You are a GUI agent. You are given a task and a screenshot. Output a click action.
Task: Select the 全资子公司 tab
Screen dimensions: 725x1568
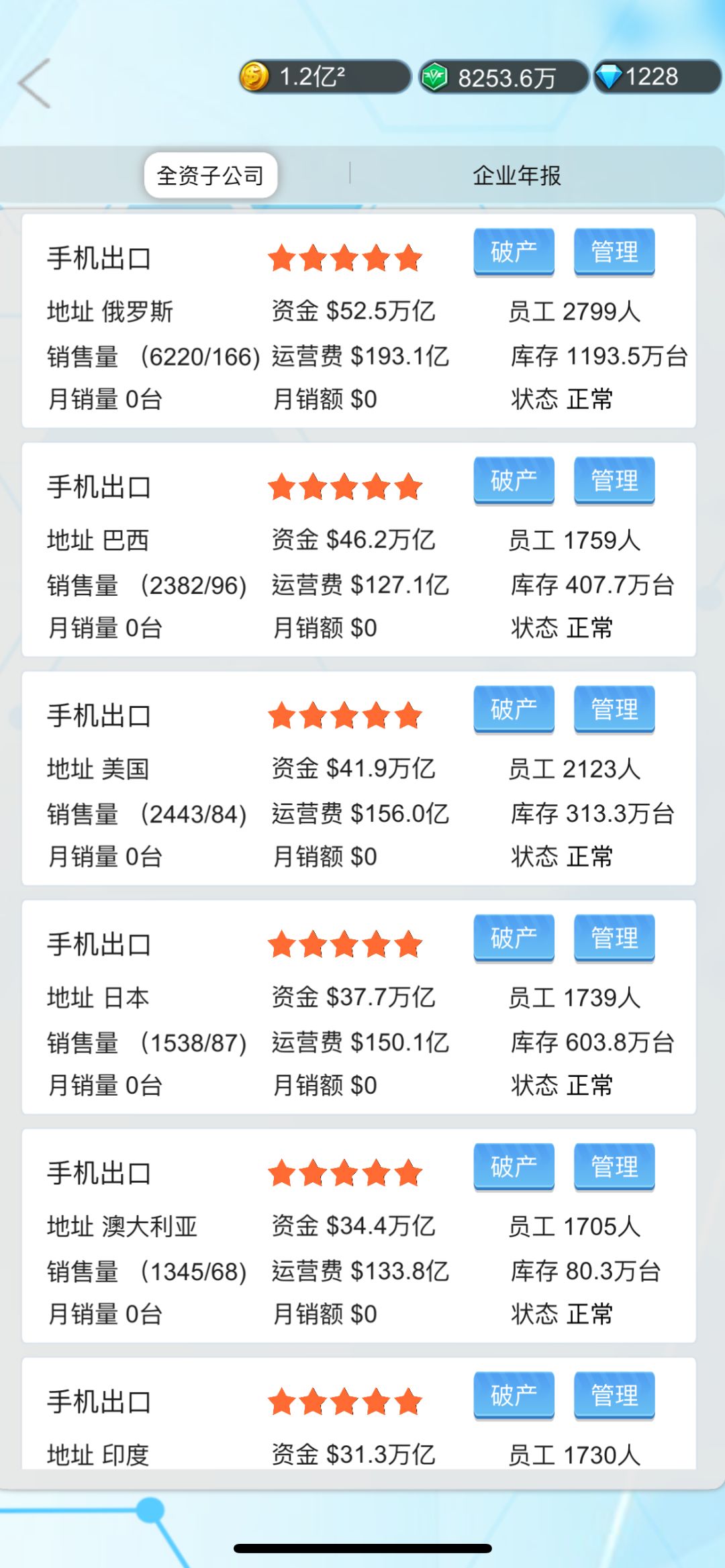(x=211, y=175)
